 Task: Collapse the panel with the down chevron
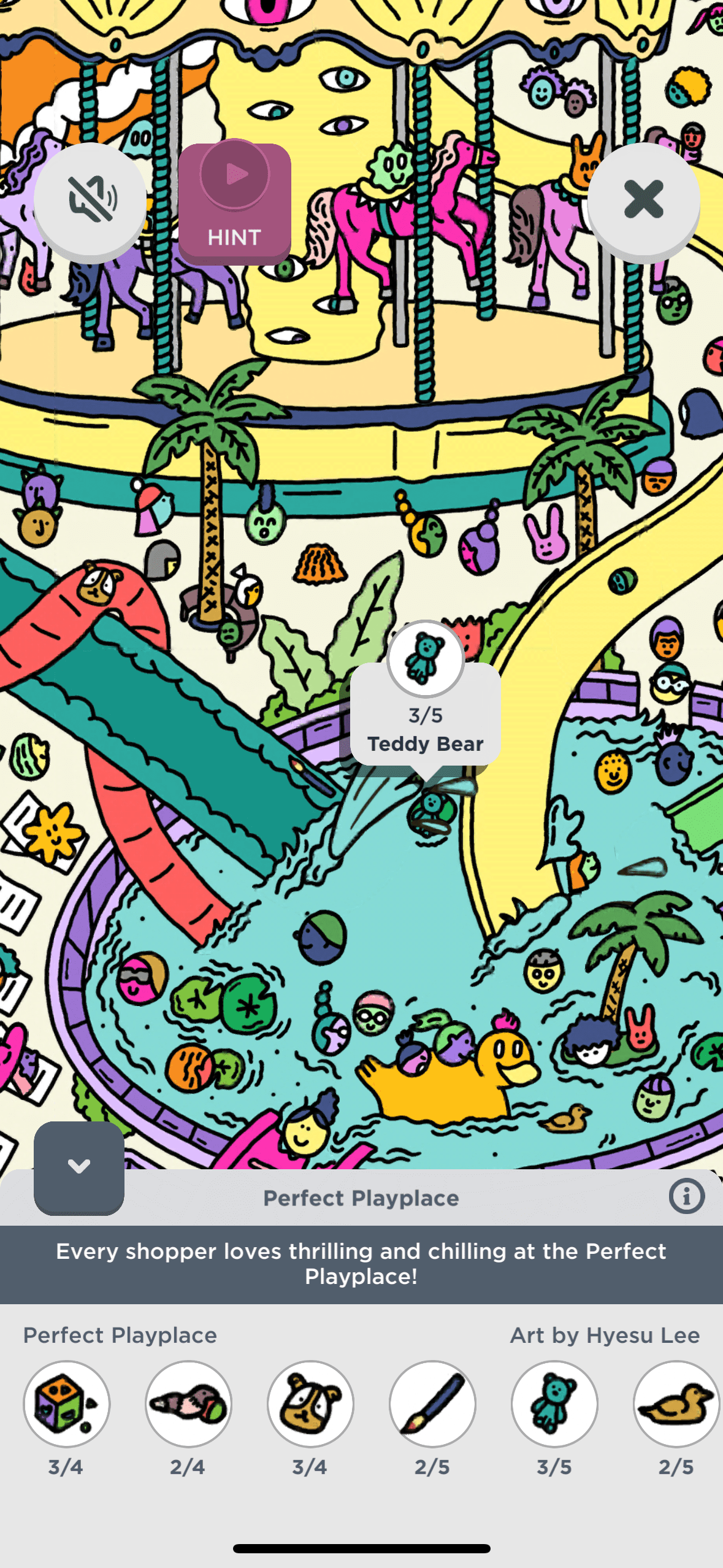79,1166
